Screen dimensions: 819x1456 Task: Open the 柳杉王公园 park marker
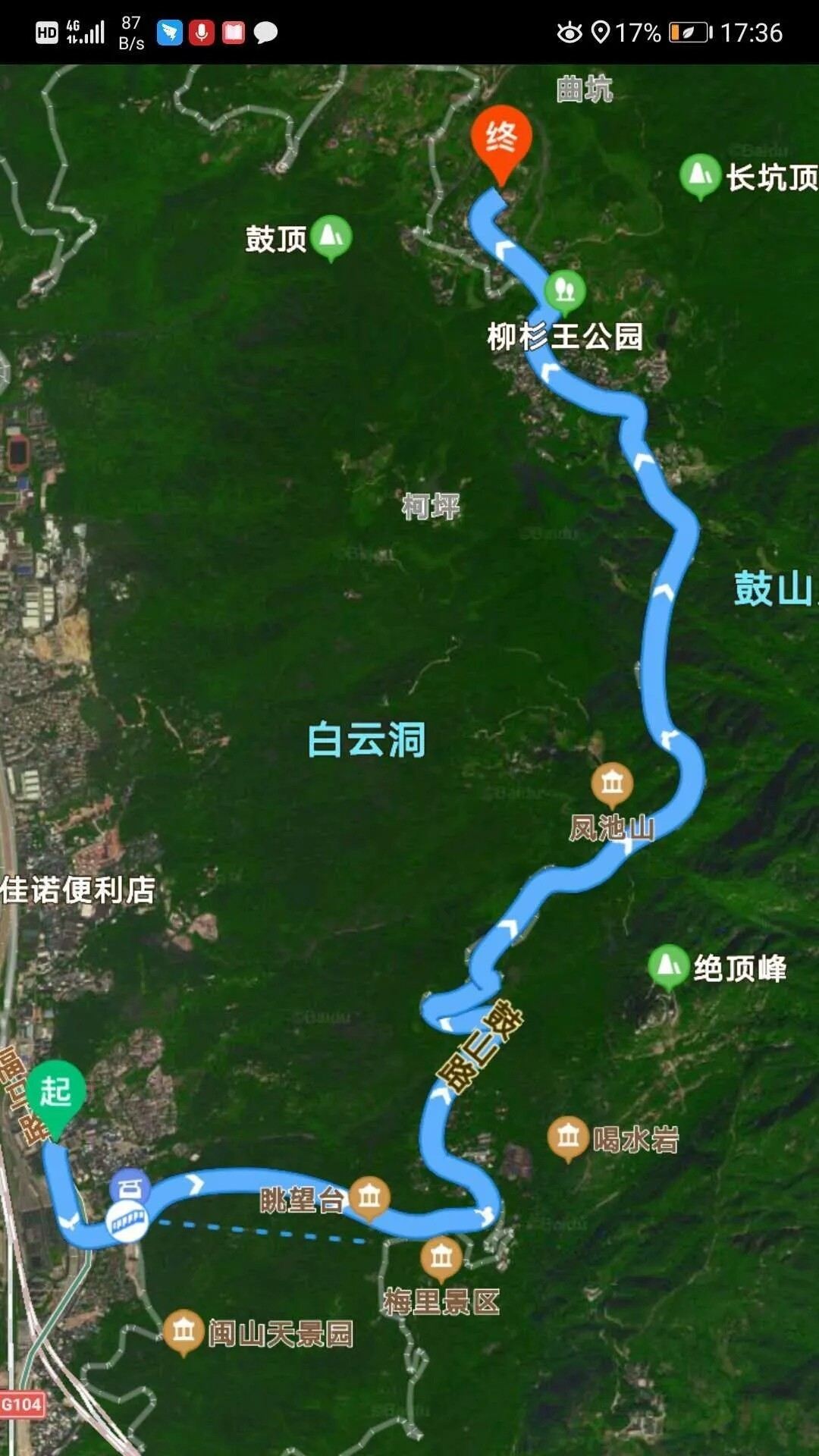[x=565, y=290]
